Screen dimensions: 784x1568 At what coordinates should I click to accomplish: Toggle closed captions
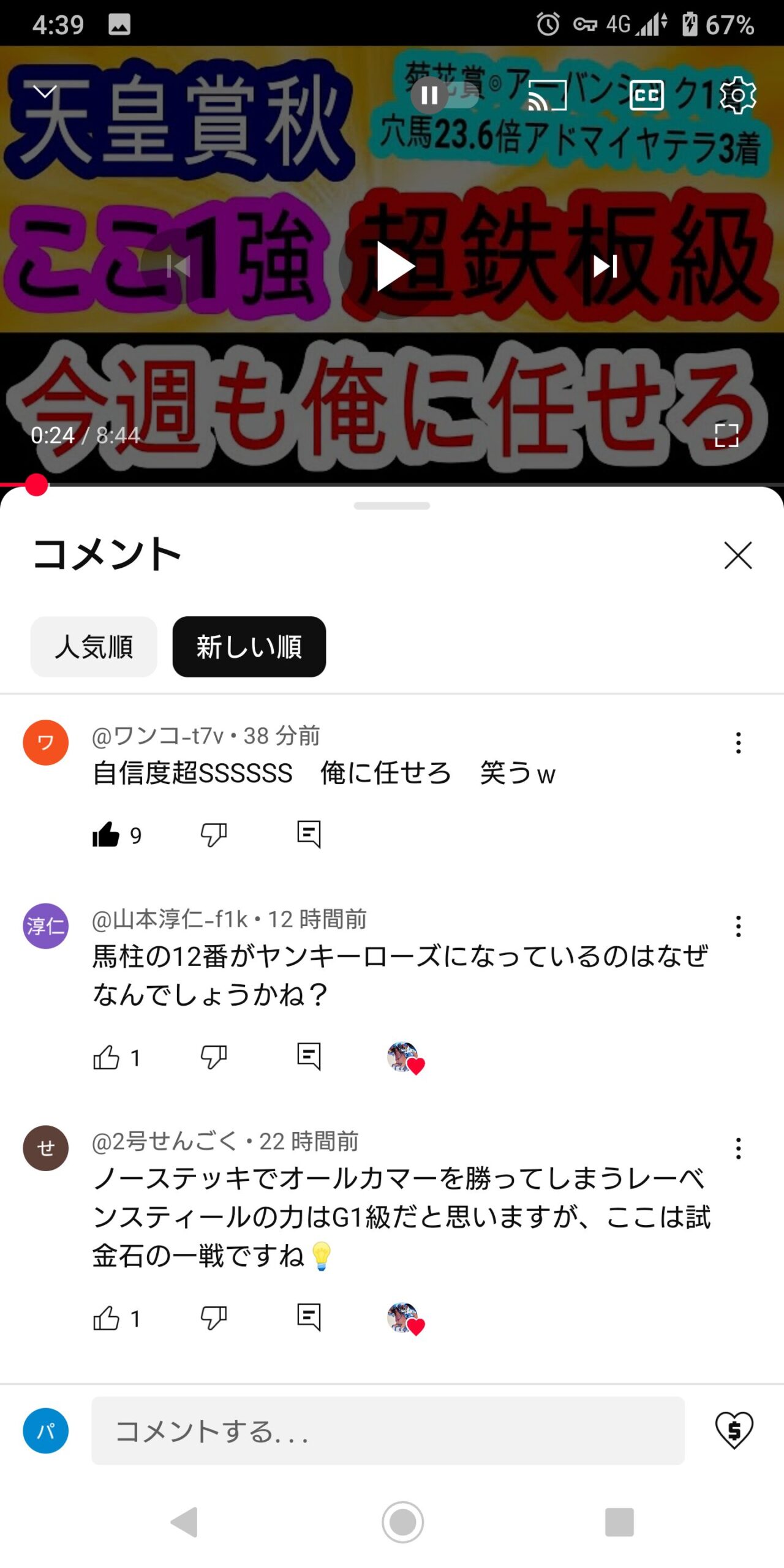coord(647,95)
